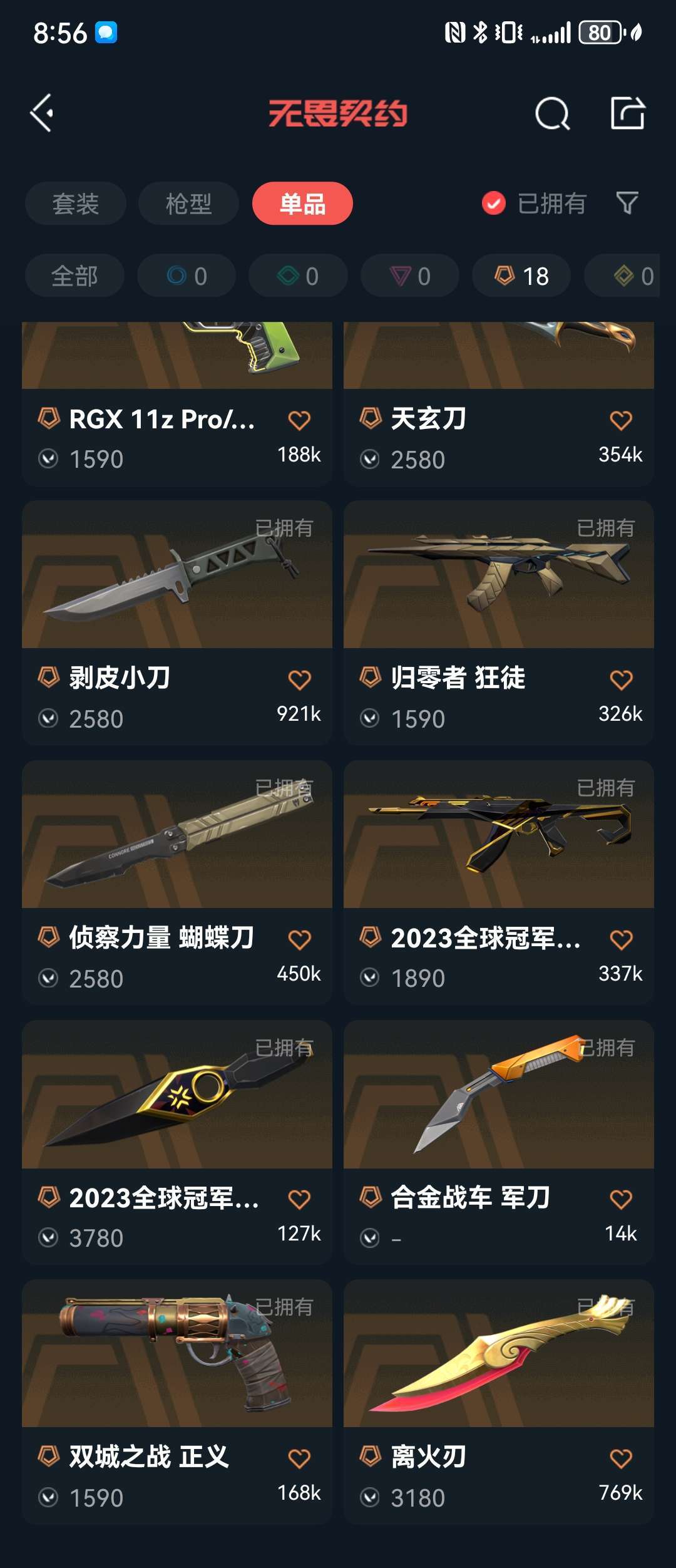
Task: Select the green Deluxe-tier rarity filter
Action: click(297, 276)
